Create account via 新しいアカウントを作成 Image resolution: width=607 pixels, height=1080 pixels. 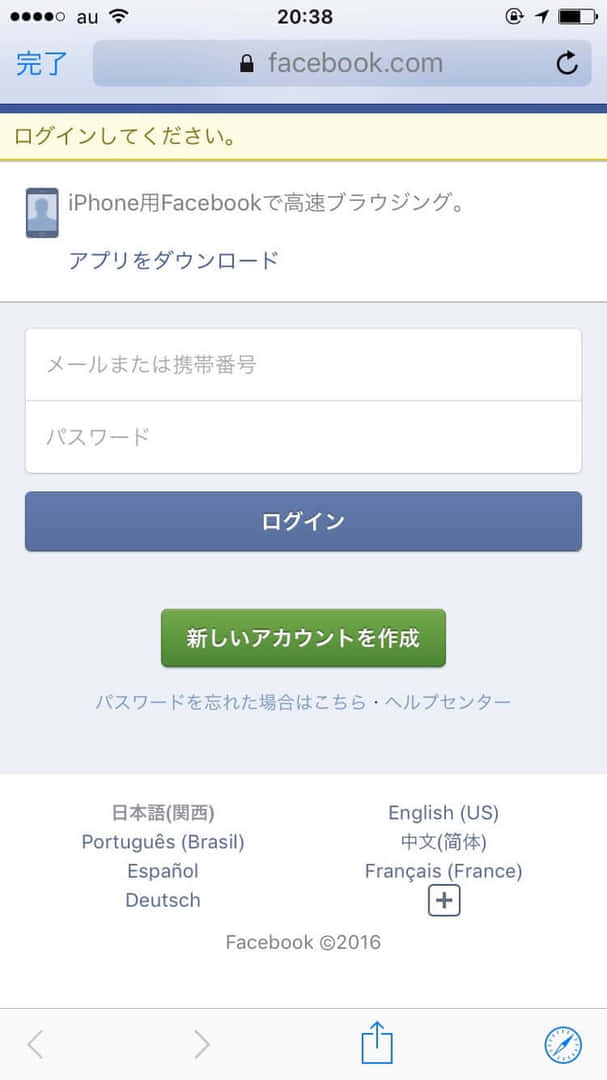click(x=303, y=638)
